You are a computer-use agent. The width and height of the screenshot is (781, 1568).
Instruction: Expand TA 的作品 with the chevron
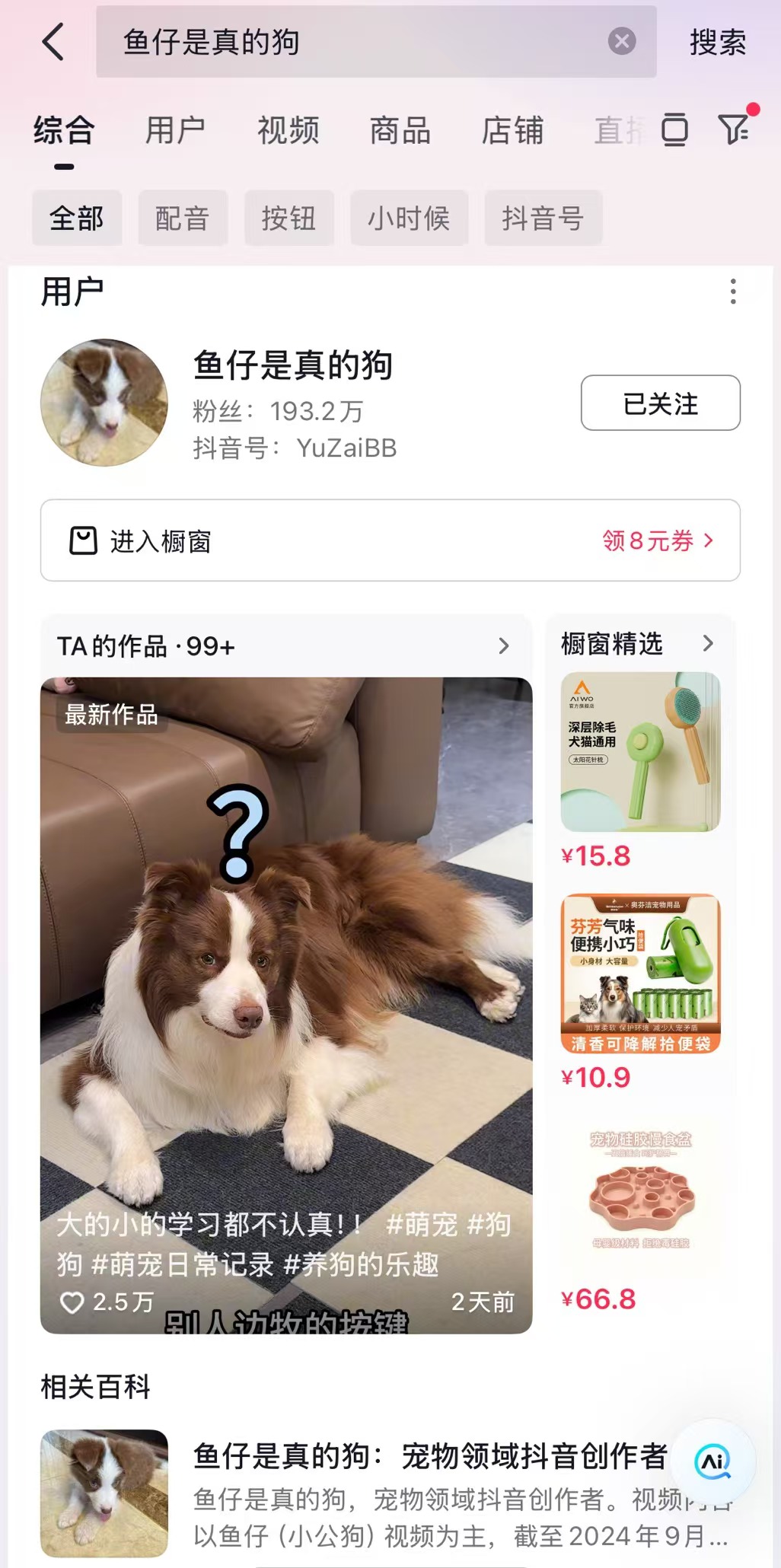503,645
